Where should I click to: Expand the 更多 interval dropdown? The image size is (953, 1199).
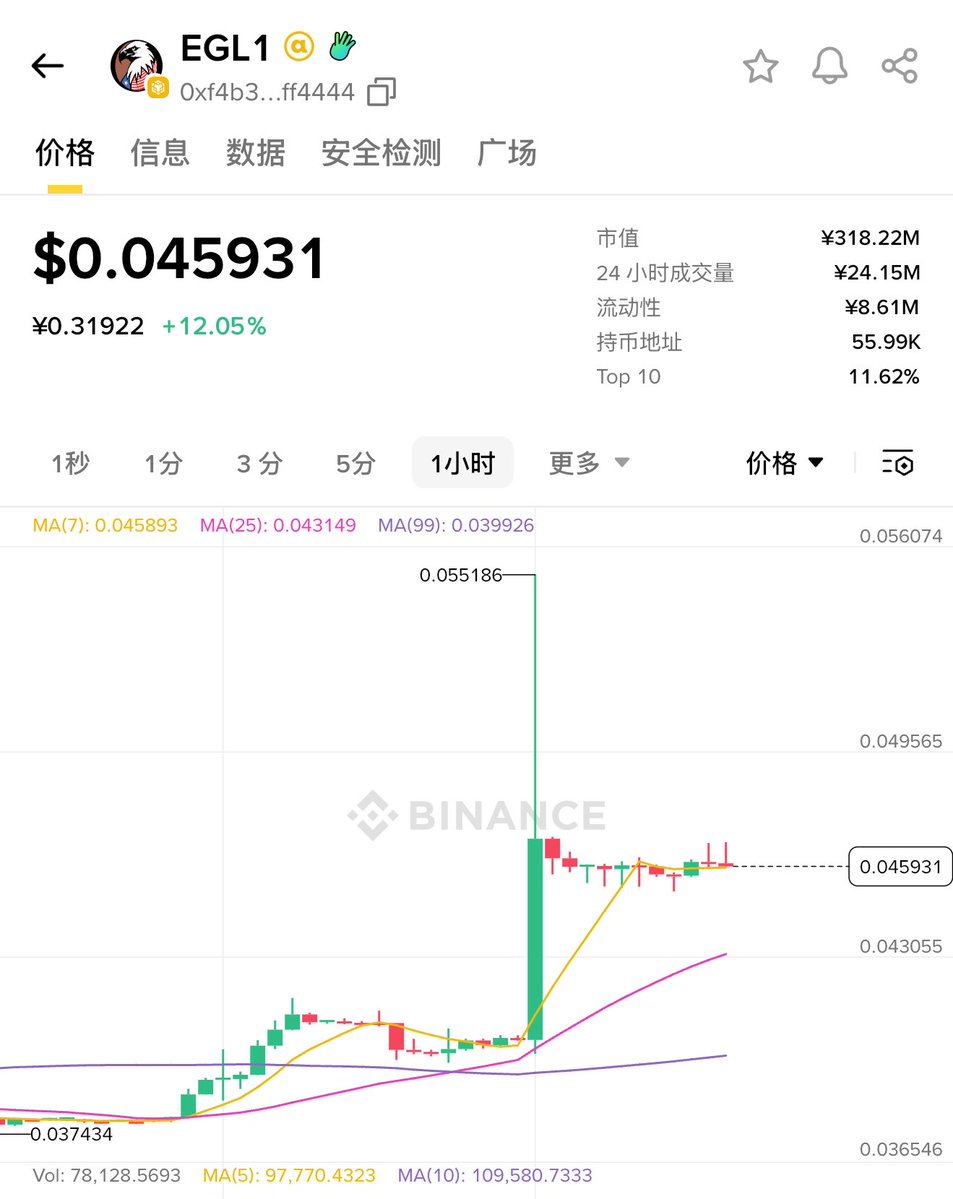(589, 463)
